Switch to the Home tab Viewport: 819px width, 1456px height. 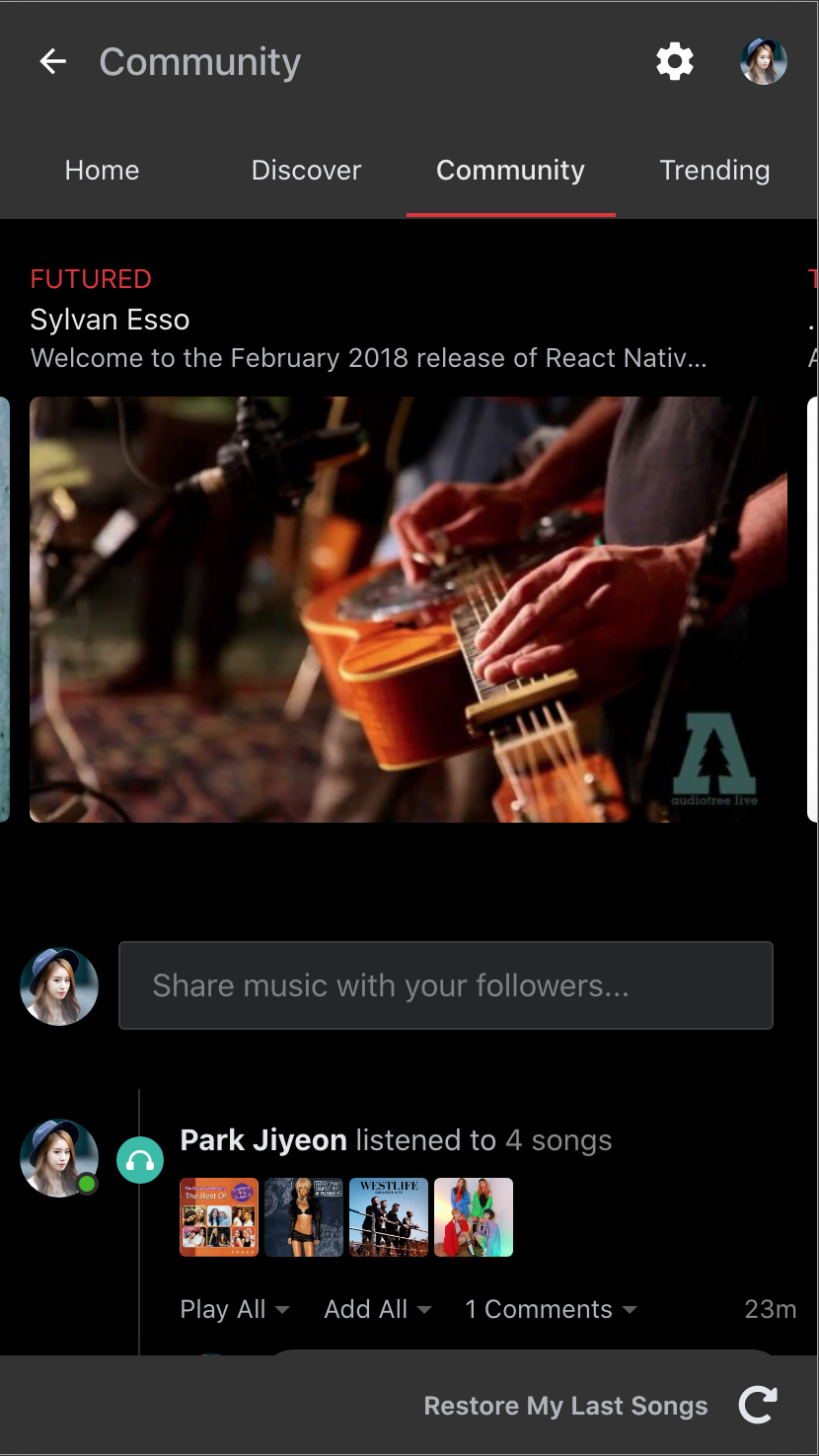pos(102,171)
